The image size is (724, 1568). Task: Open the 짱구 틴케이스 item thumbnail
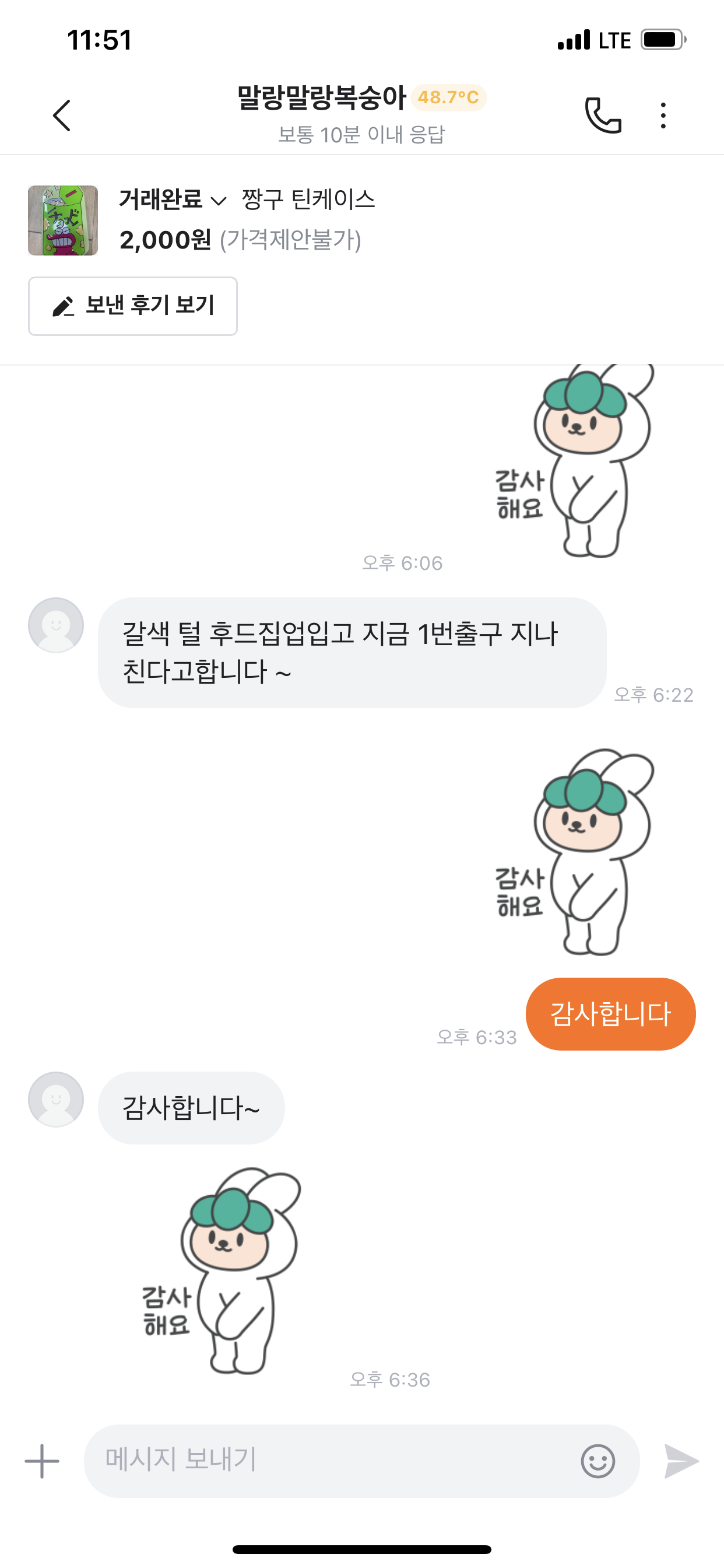tap(63, 220)
